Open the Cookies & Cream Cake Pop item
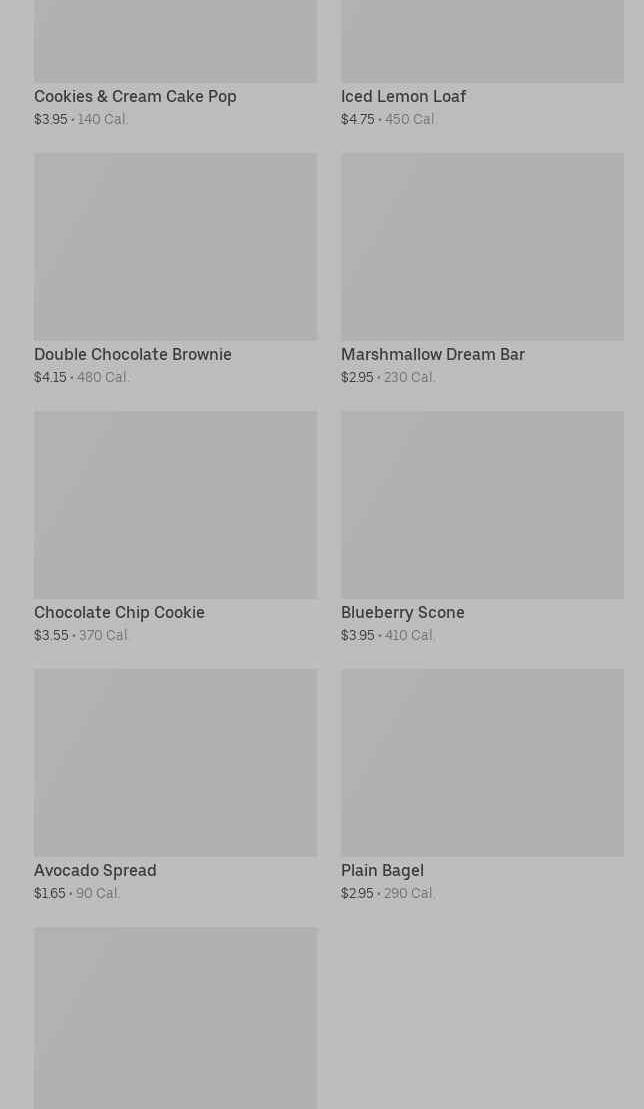 175,64
